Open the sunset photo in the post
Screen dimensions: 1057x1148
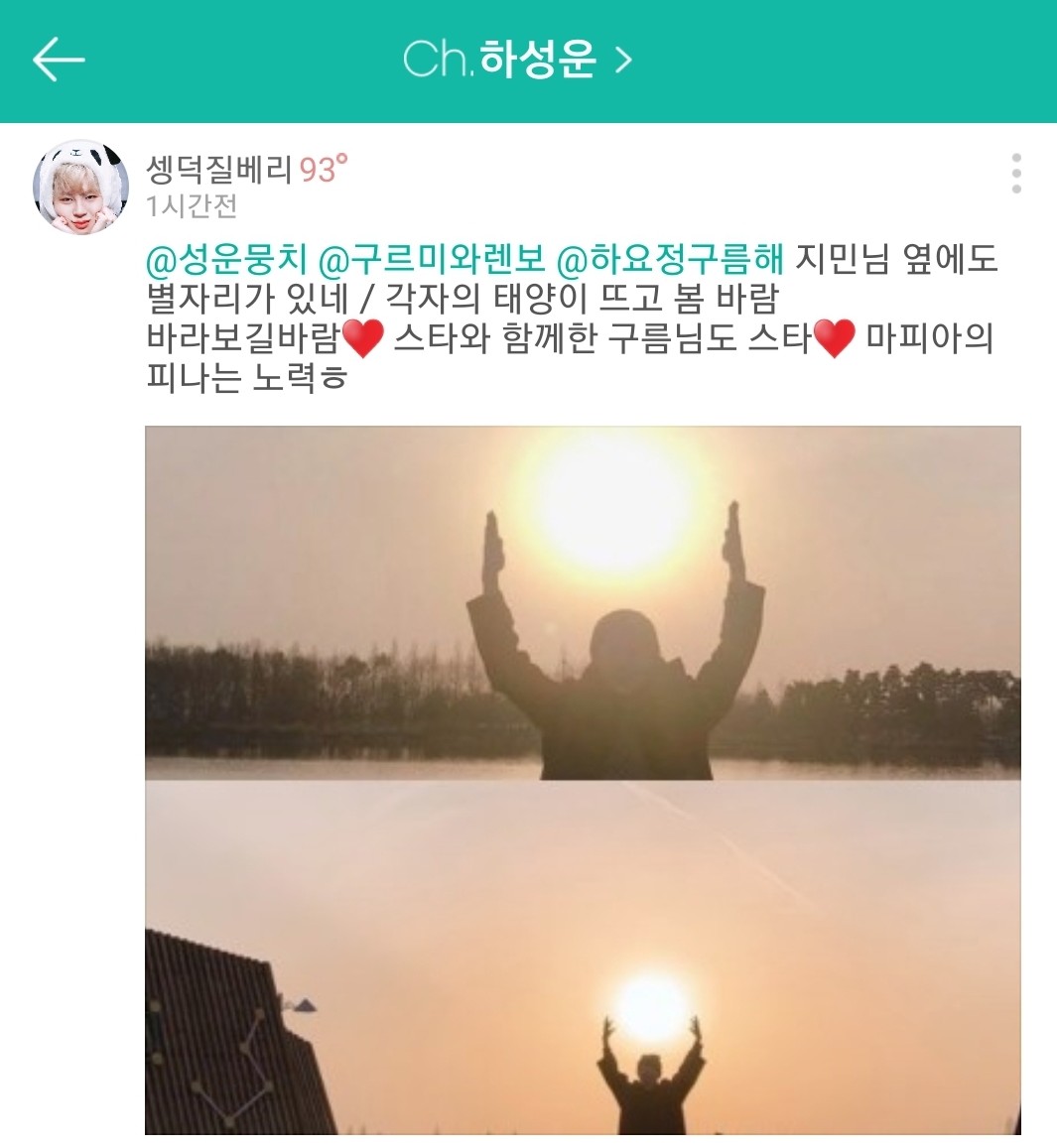point(583,780)
